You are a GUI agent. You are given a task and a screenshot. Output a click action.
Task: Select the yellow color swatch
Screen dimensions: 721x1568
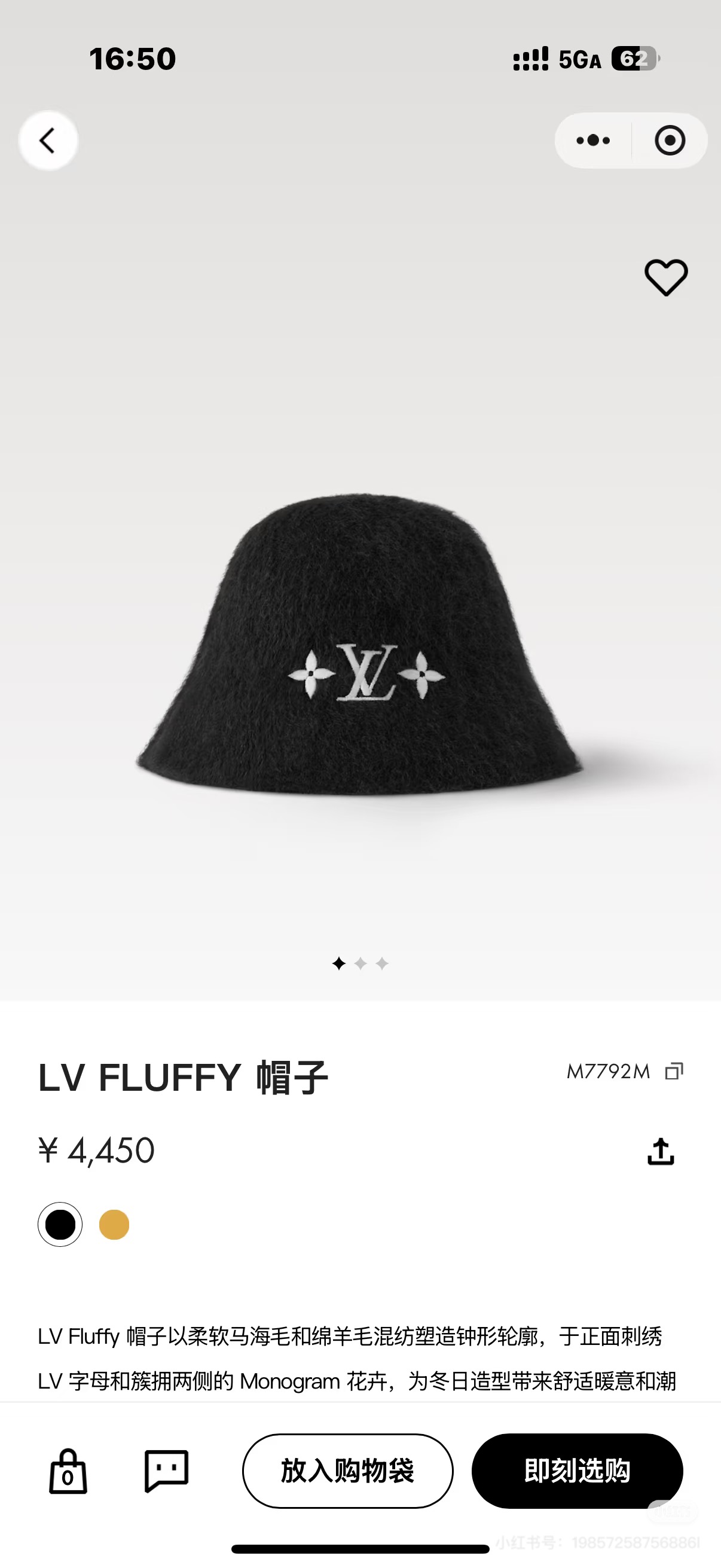point(114,1224)
